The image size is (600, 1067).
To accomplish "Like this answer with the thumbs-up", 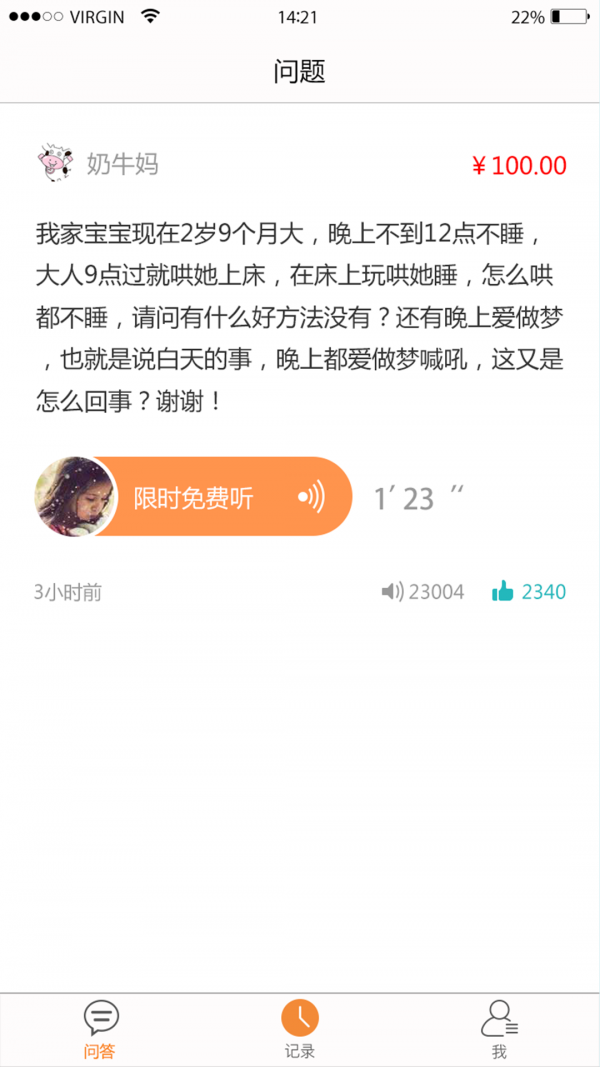I will (x=503, y=592).
